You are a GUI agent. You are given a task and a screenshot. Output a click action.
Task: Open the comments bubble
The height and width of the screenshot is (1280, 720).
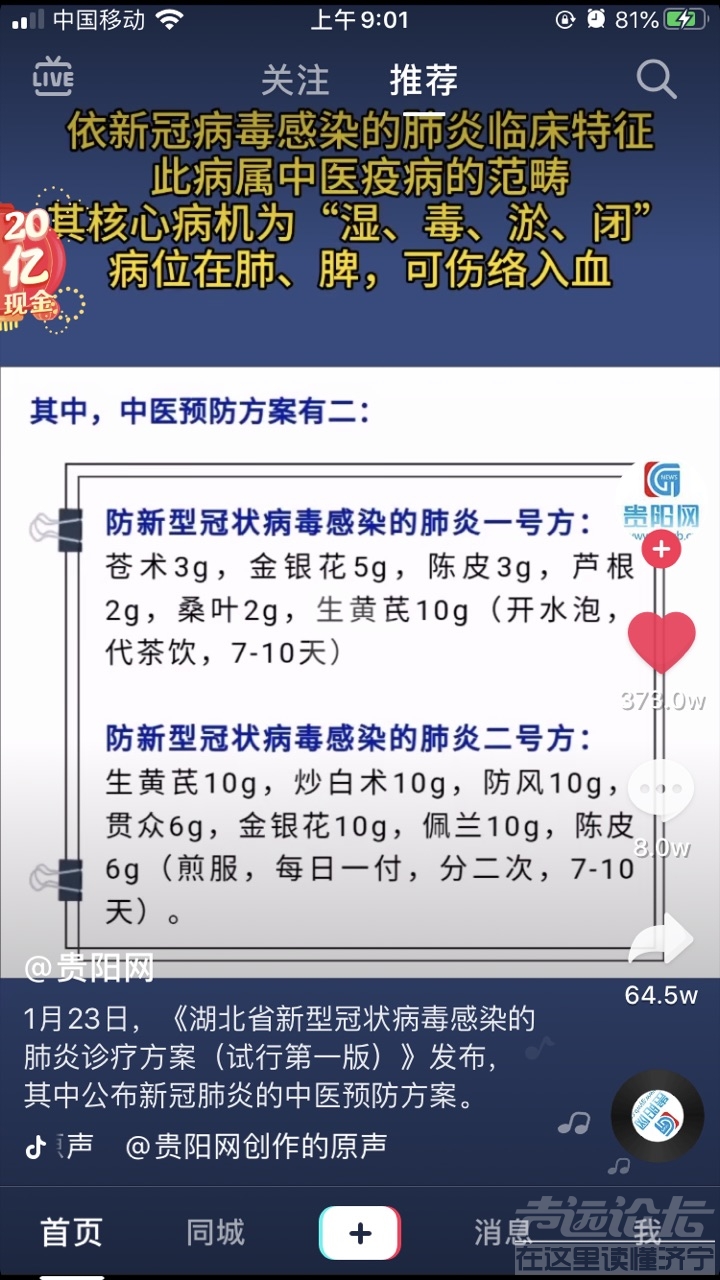point(661,789)
